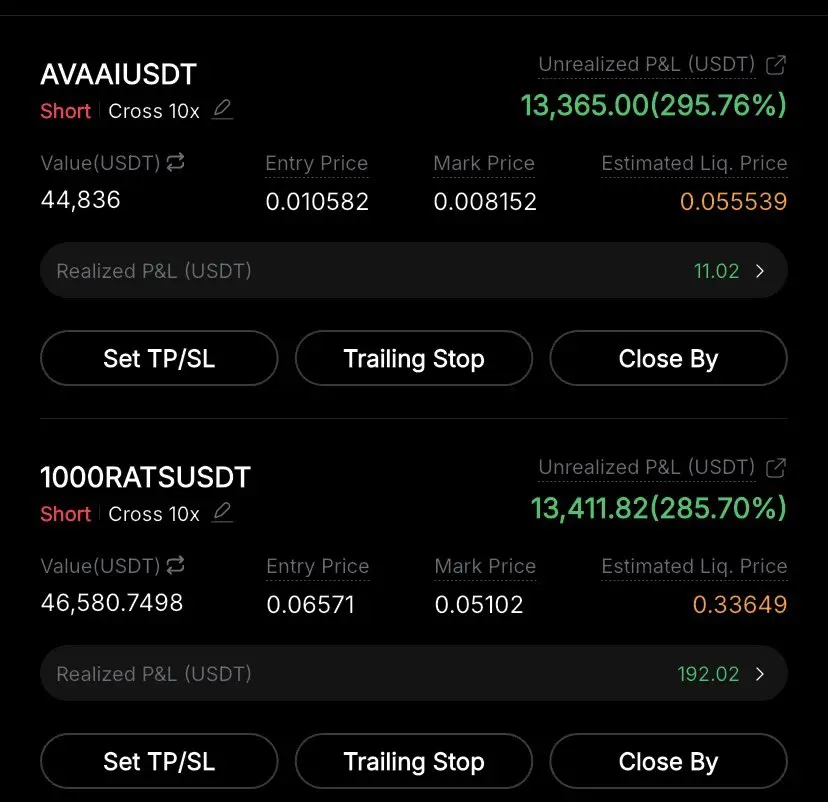Screen dimensions: 828x802
Task: Open AVAAIUSDT Realized P&L details
Action: click(413, 271)
